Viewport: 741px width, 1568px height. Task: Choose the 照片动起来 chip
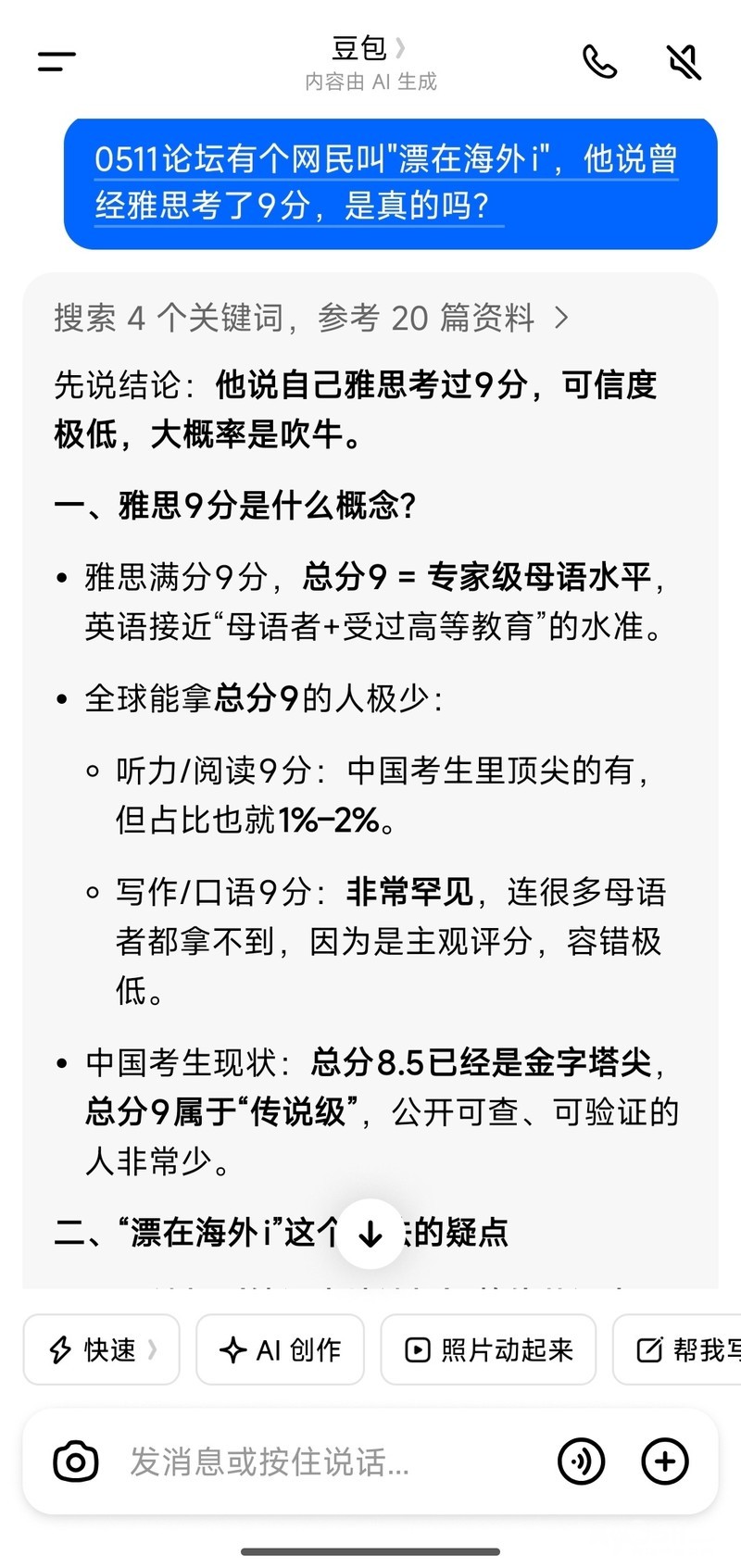click(488, 1349)
